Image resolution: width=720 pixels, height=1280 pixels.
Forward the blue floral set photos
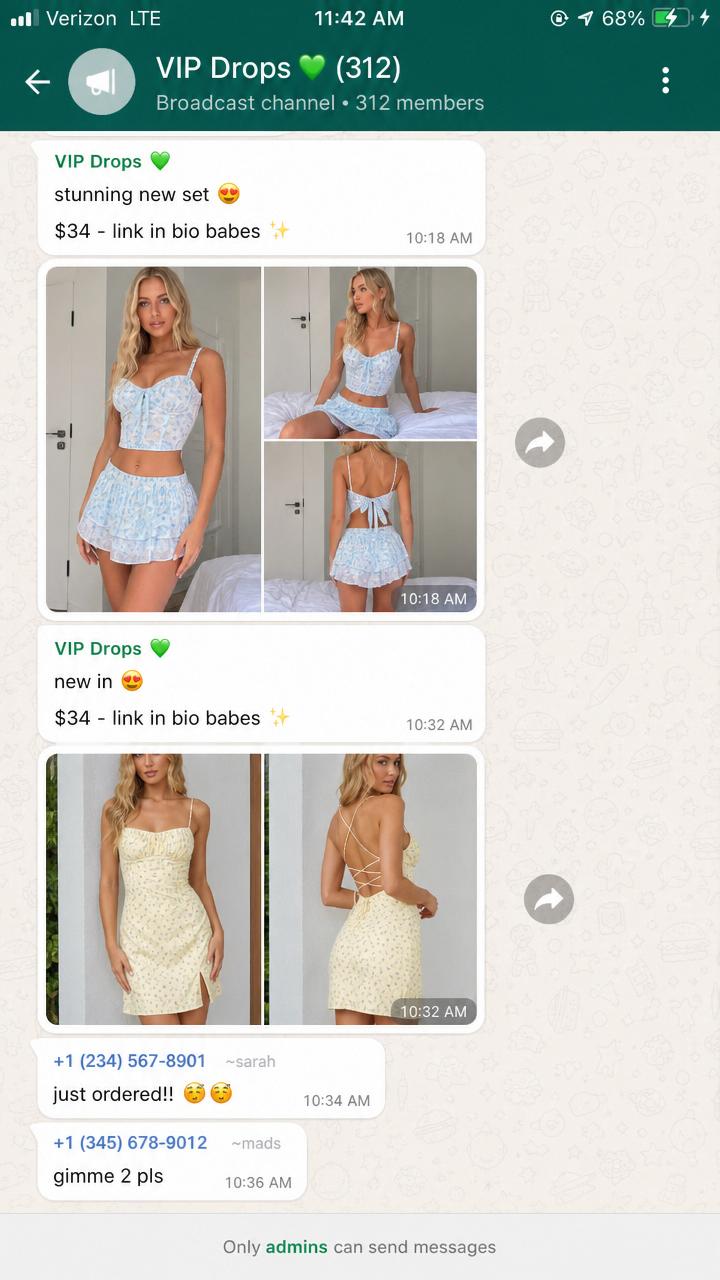pyautogui.click(x=540, y=442)
